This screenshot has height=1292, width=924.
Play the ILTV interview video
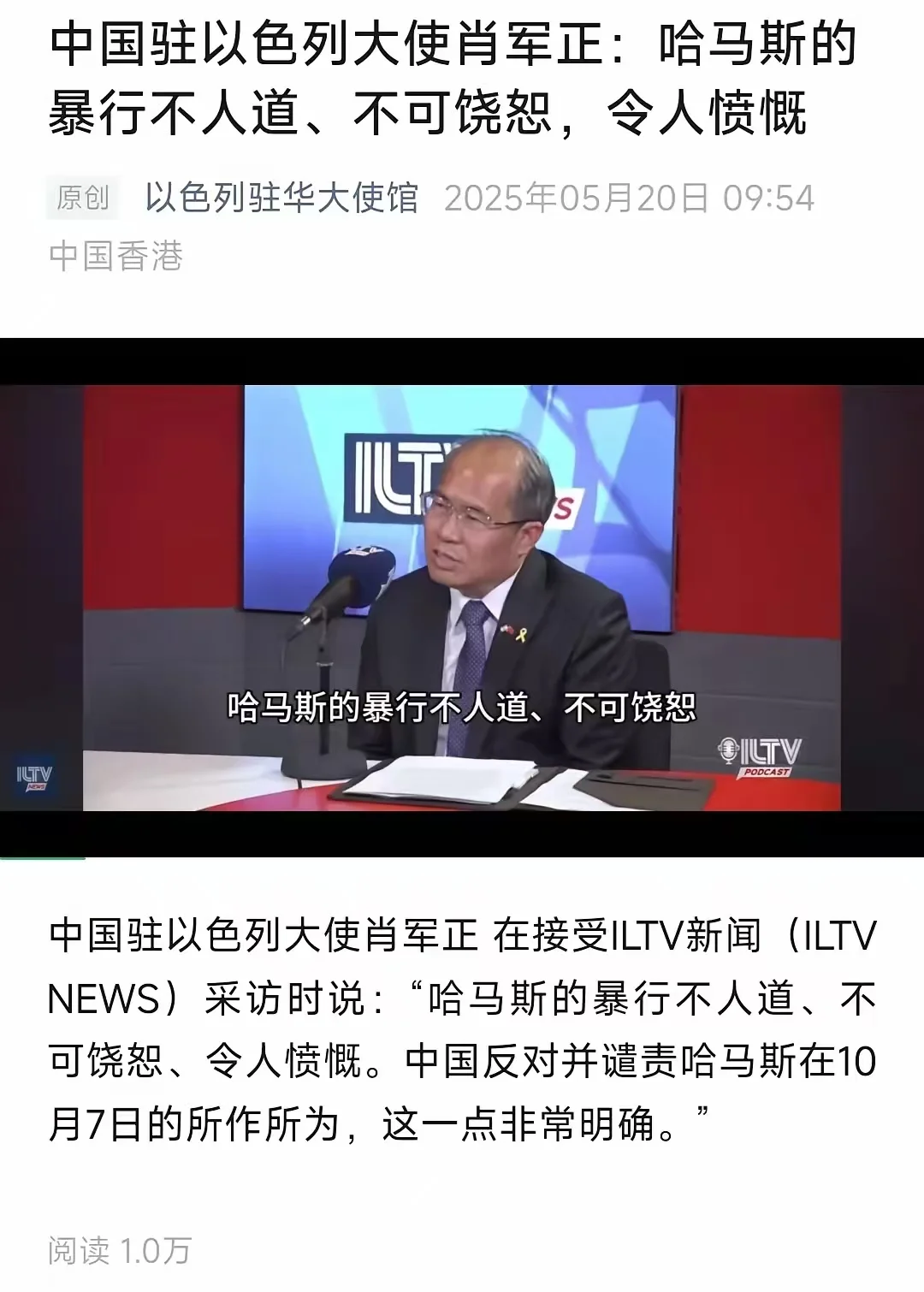click(462, 597)
